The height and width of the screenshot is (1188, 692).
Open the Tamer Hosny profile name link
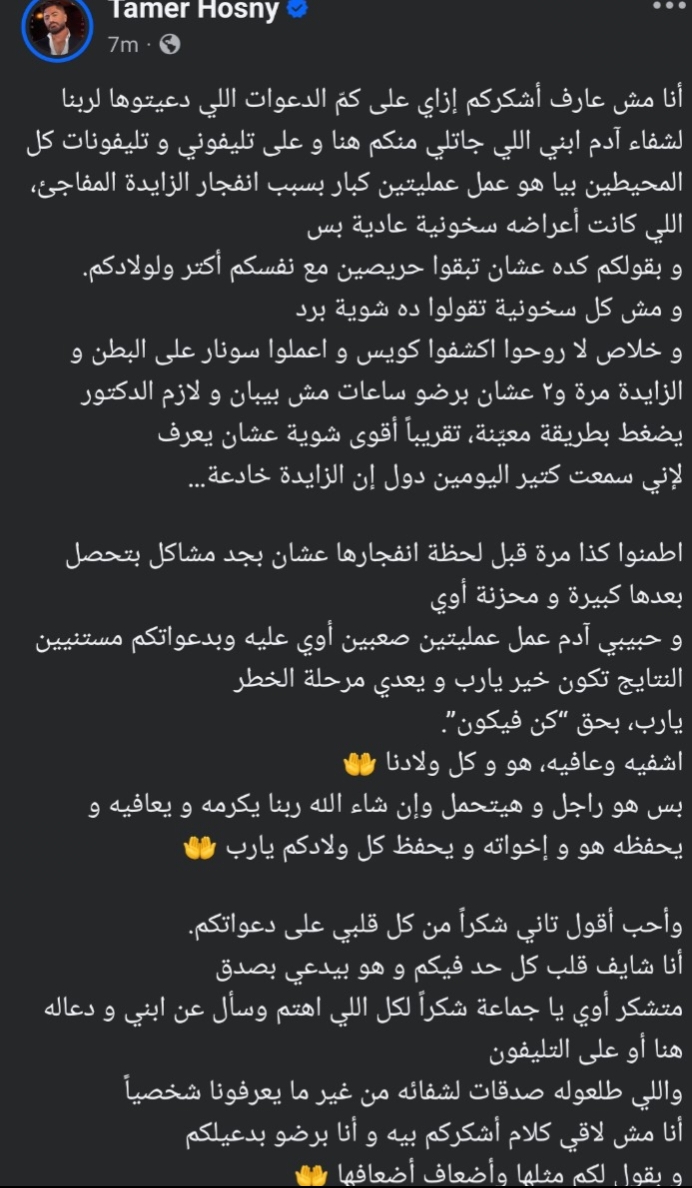[x=194, y=11]
